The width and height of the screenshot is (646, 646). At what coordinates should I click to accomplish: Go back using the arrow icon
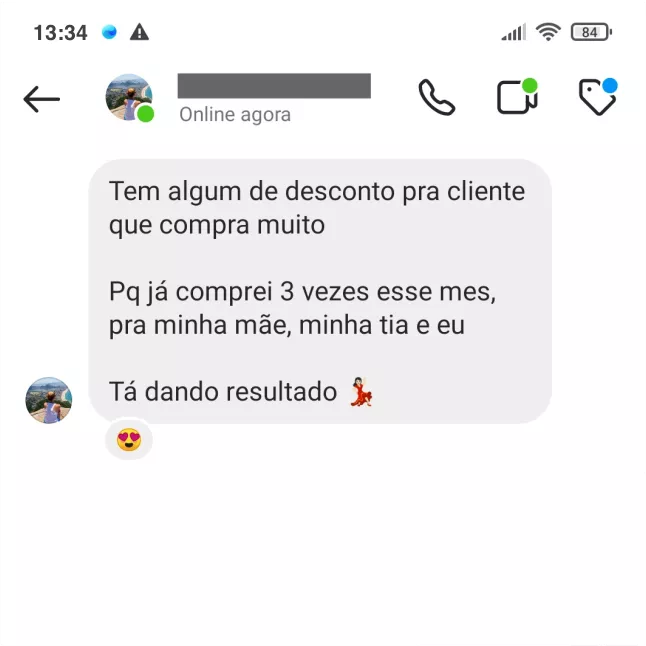[x=42, y=98]
